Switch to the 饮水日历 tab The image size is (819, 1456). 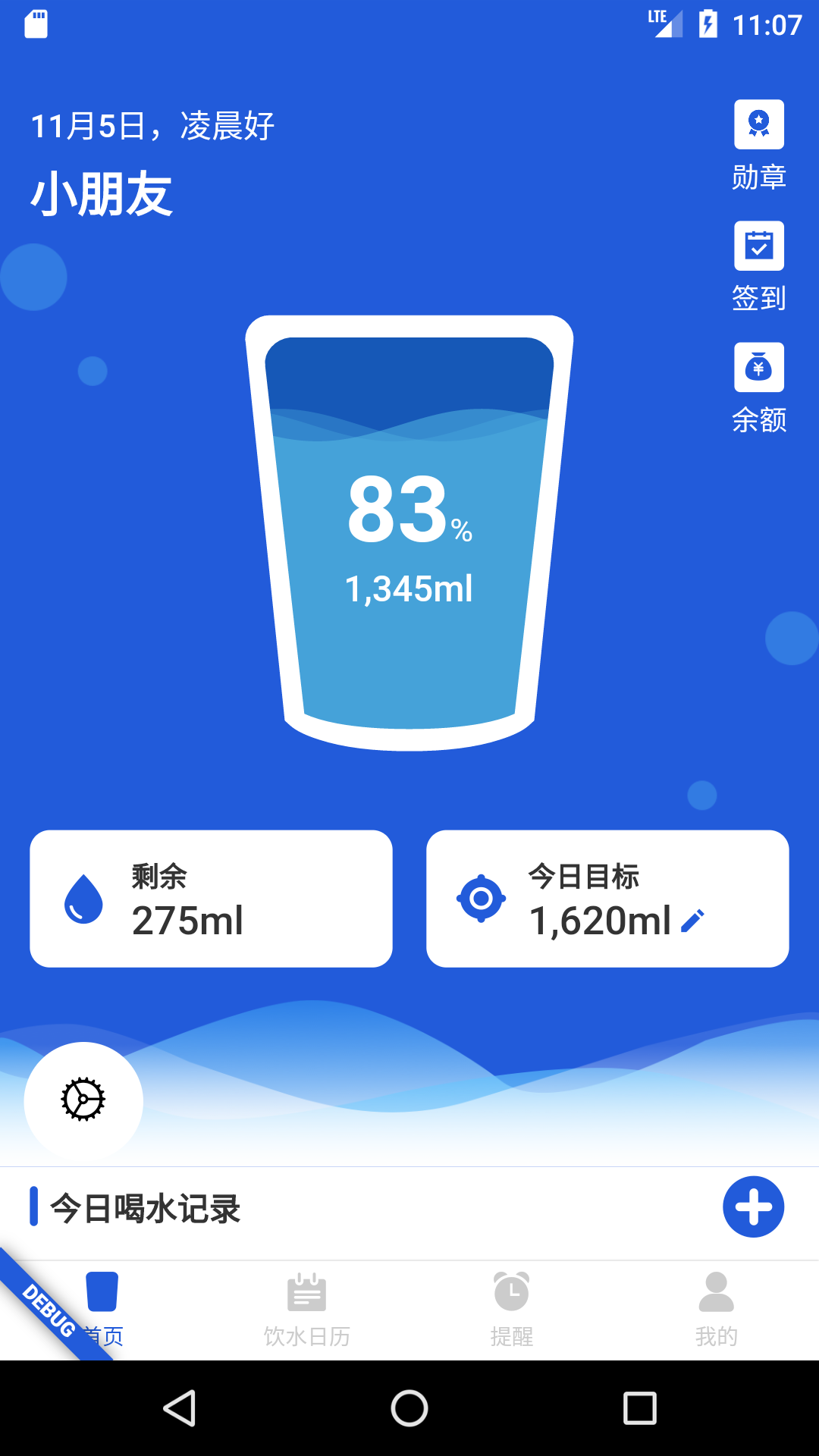[307, 1310]
